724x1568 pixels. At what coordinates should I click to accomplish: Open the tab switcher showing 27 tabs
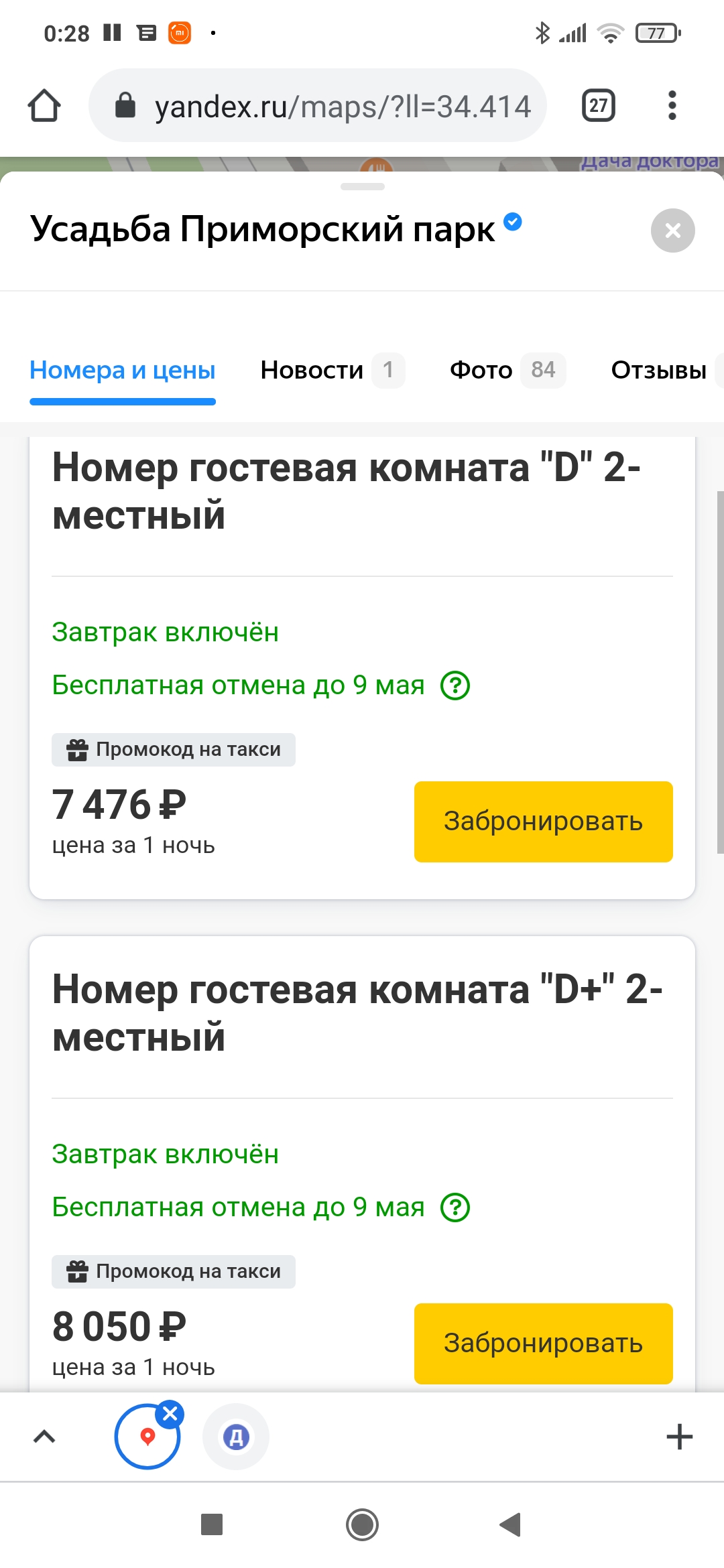coord(598,106)
